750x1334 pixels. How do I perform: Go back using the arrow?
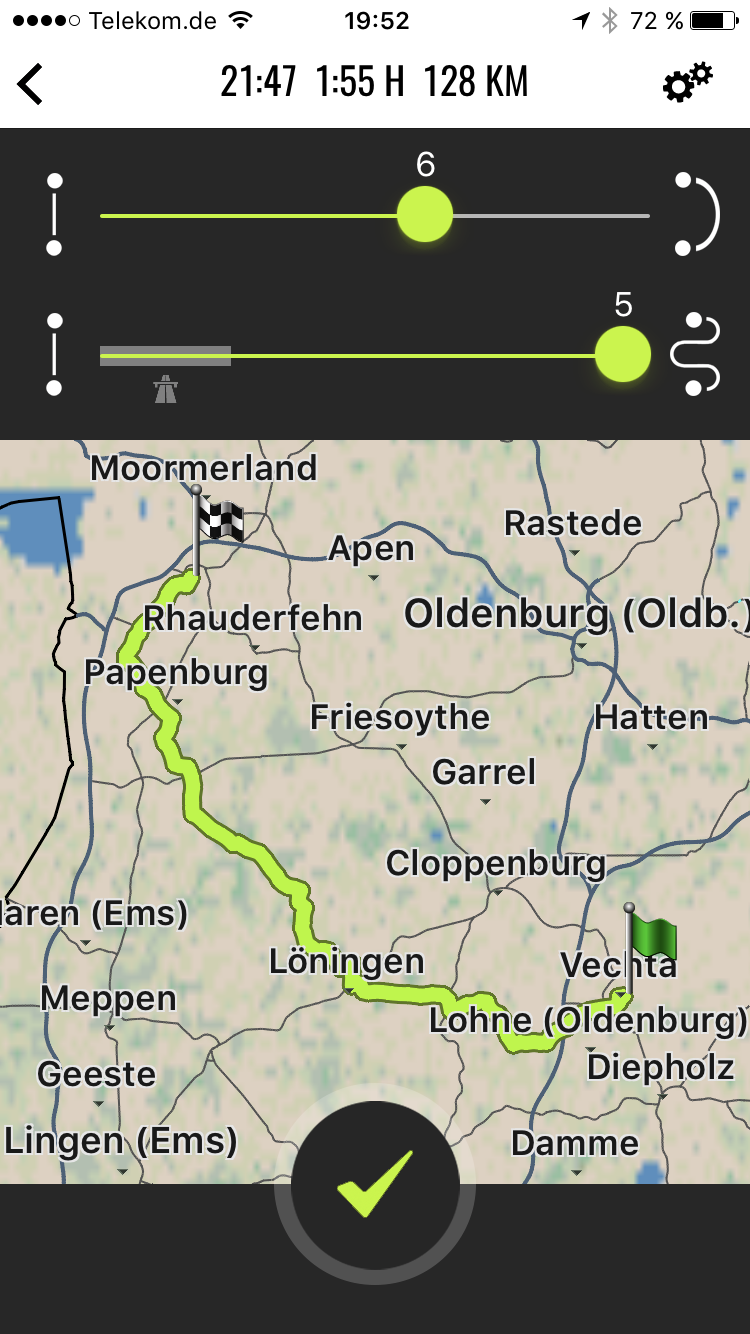click(32, 84)
